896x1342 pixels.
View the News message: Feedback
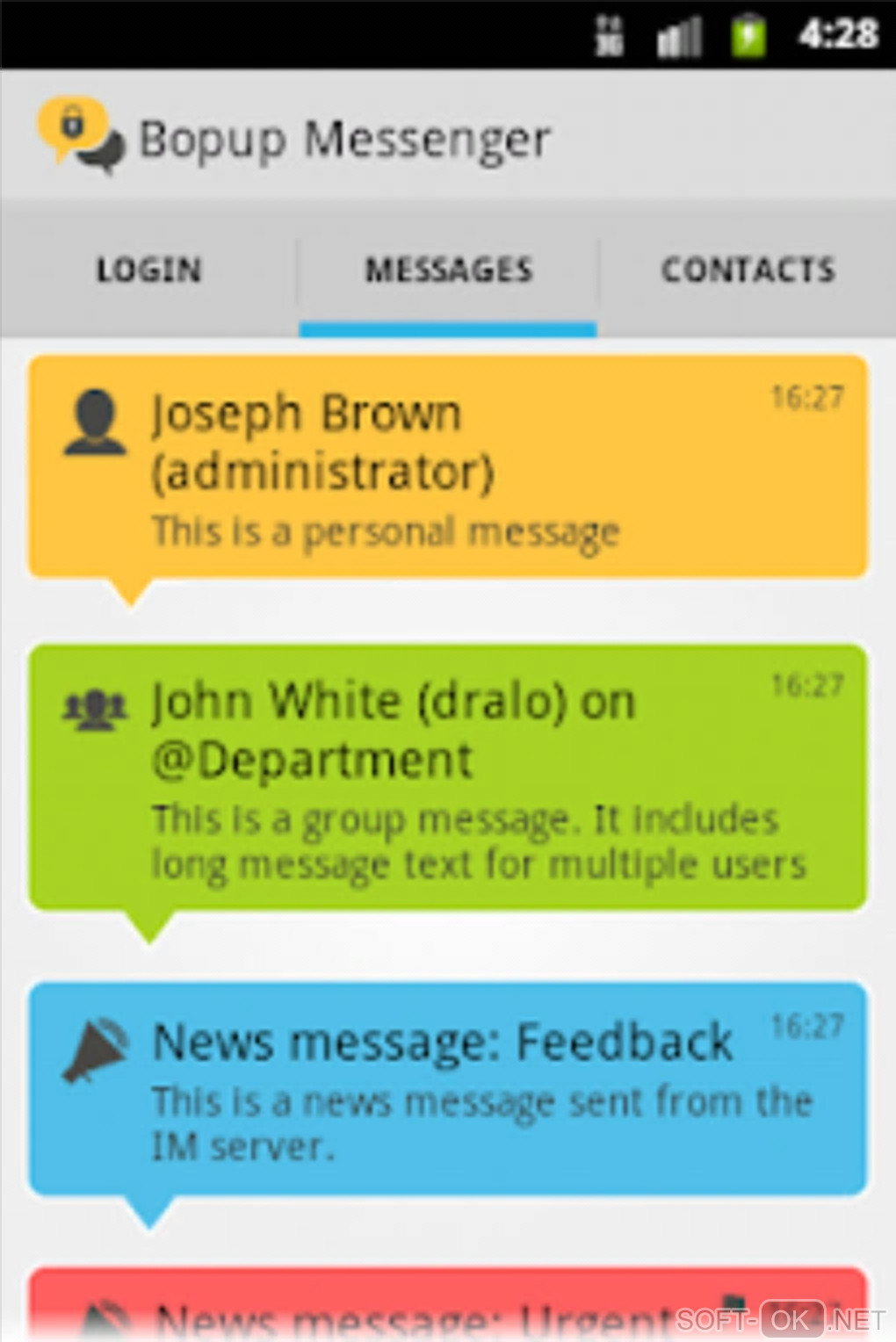(448, 1089)
